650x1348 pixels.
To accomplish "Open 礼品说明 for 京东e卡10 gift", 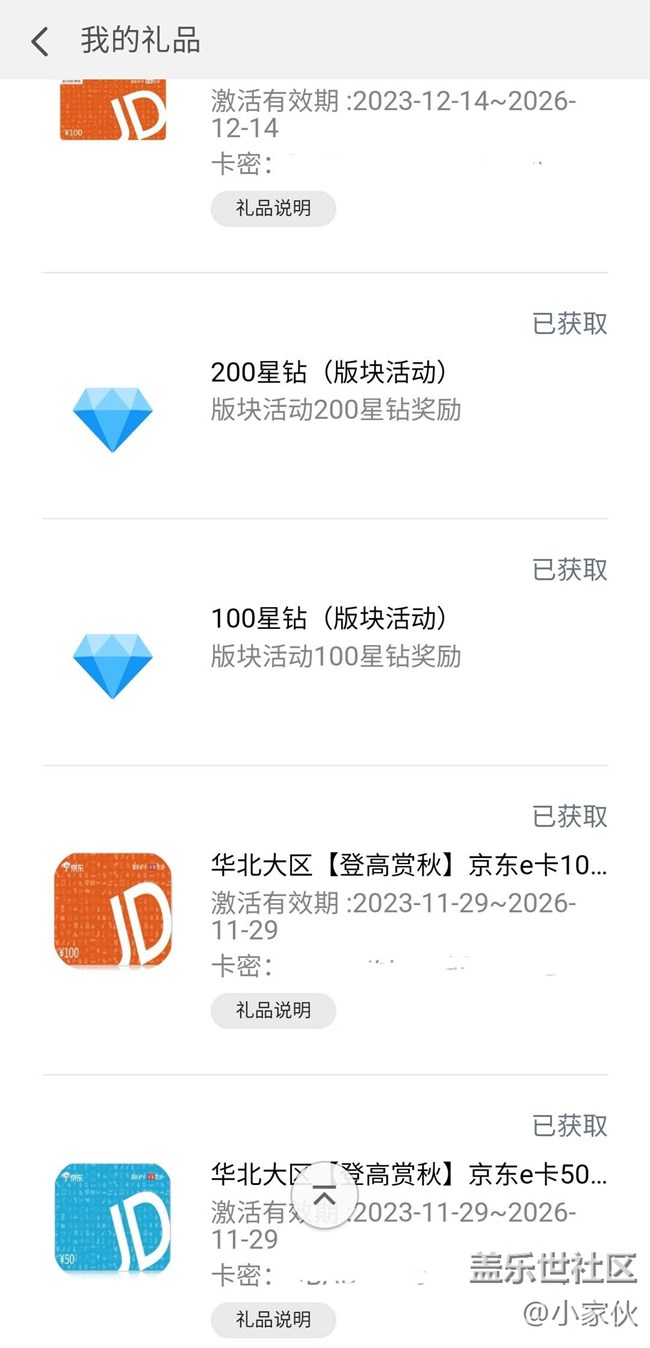I will pos(273,1010).
